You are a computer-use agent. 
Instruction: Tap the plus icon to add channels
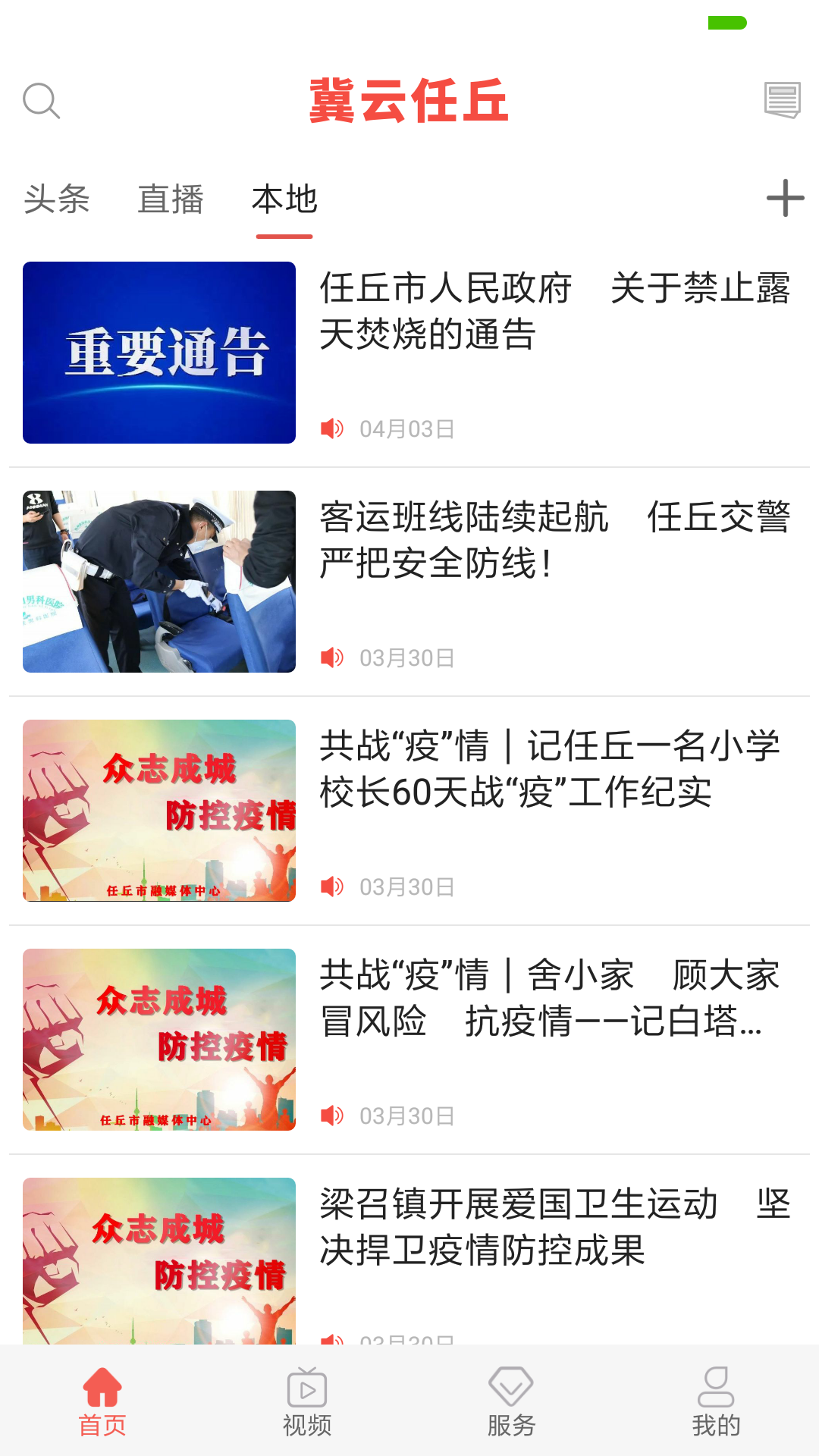click(785, 199)
